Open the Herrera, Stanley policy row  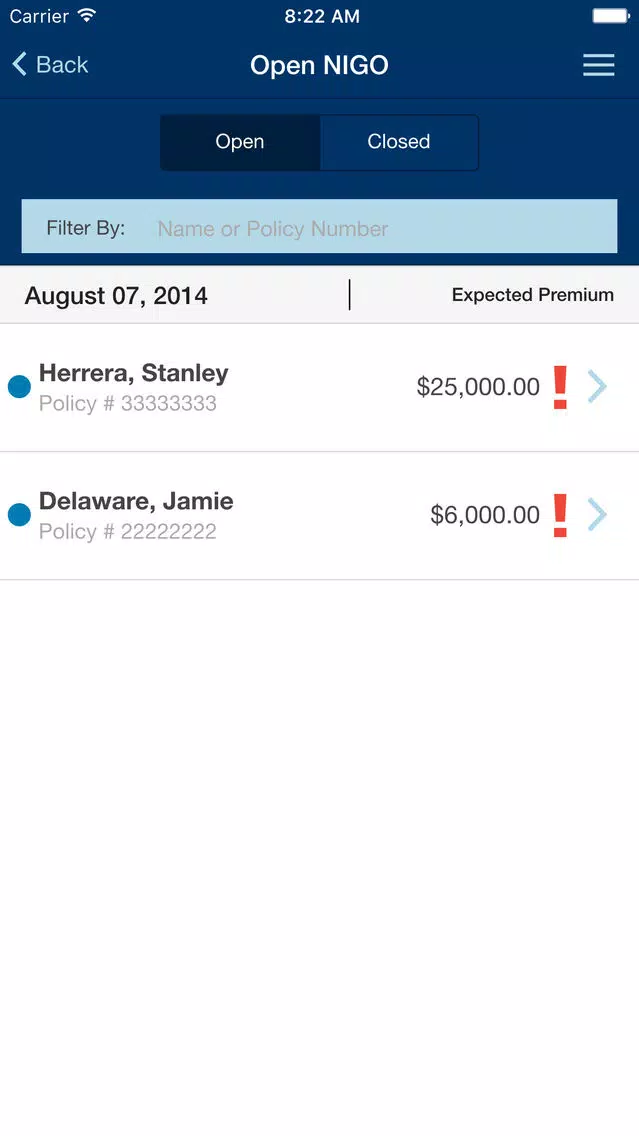click(x=320, y=388)
